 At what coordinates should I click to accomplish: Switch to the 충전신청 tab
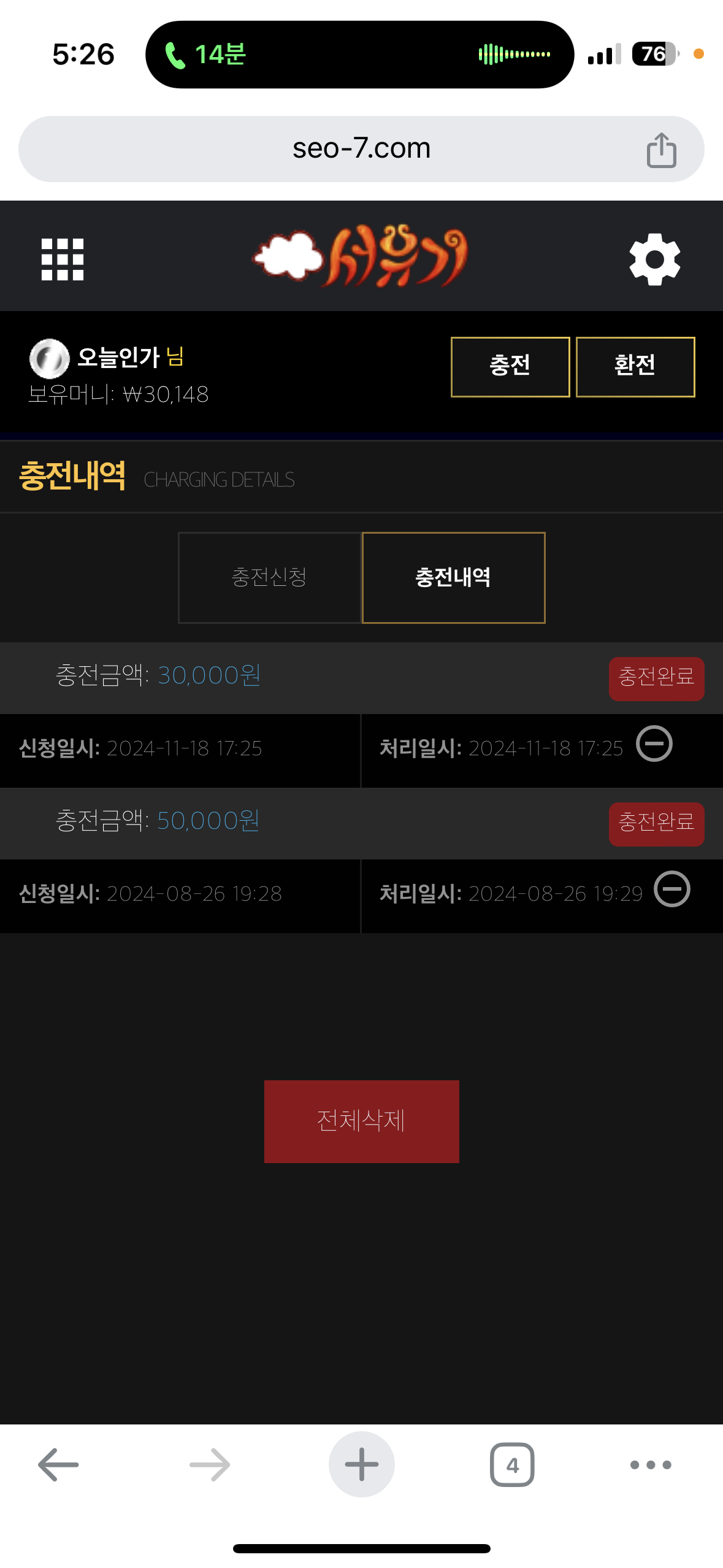[x=269, y=577]
